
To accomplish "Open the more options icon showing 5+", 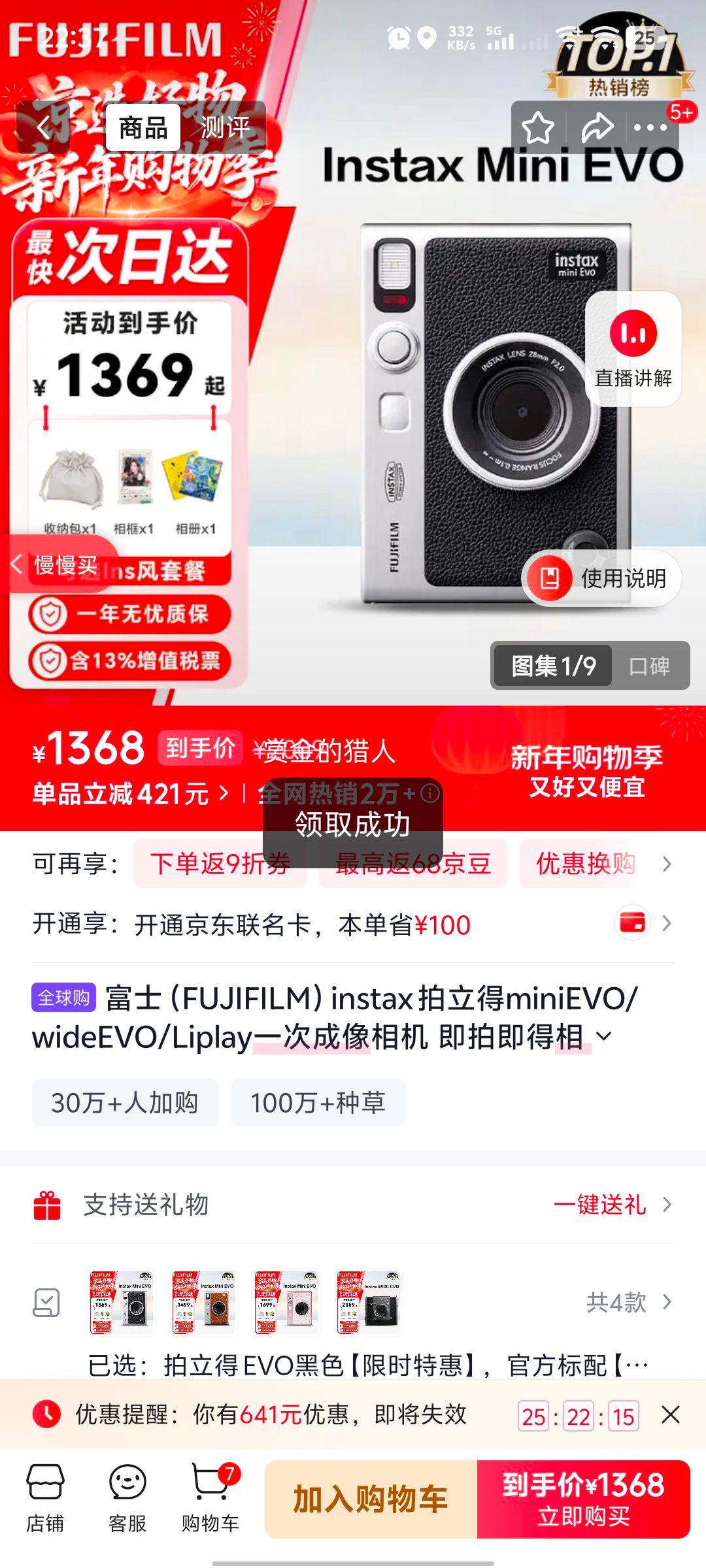I will coord(650,128).
